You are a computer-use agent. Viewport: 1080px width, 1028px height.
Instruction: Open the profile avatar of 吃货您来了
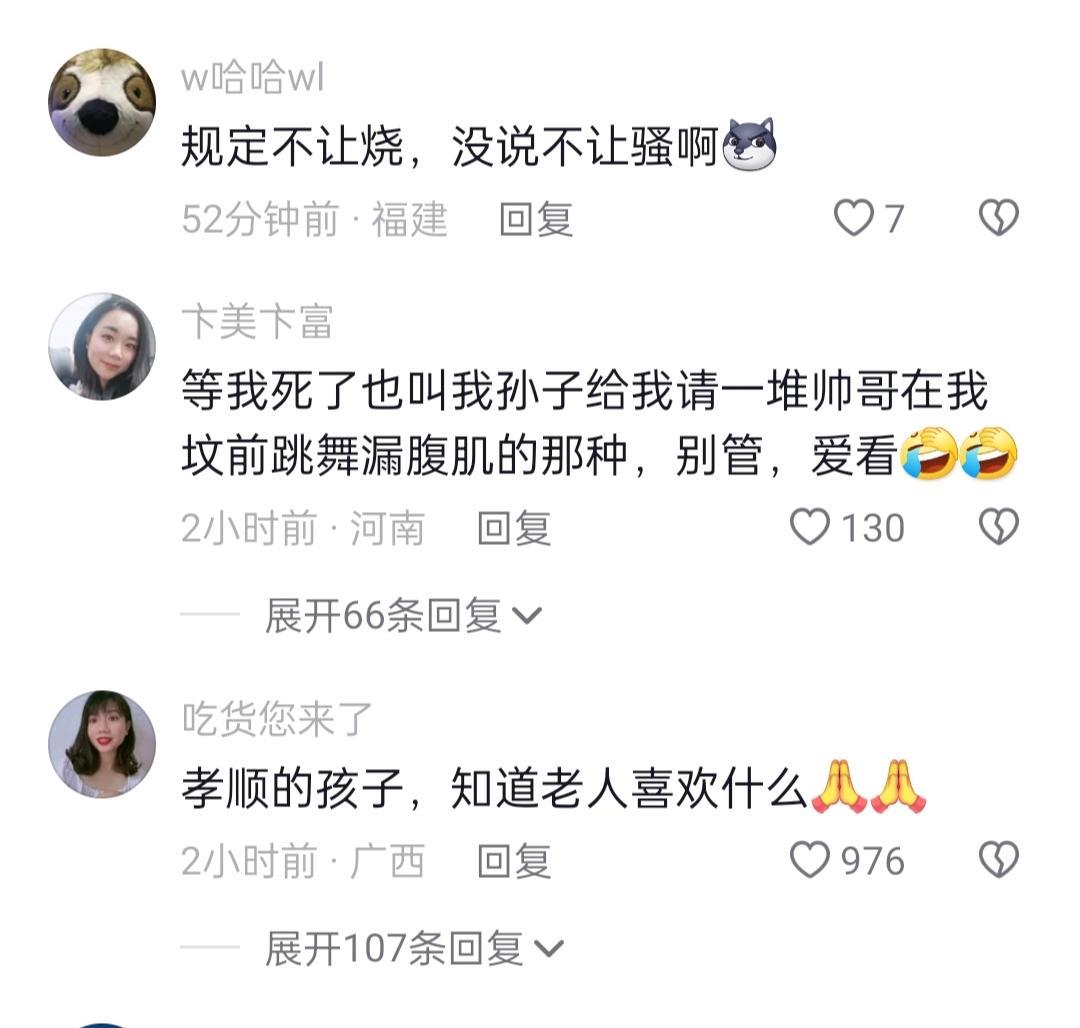pyautogui.click(x=102, y=744)
